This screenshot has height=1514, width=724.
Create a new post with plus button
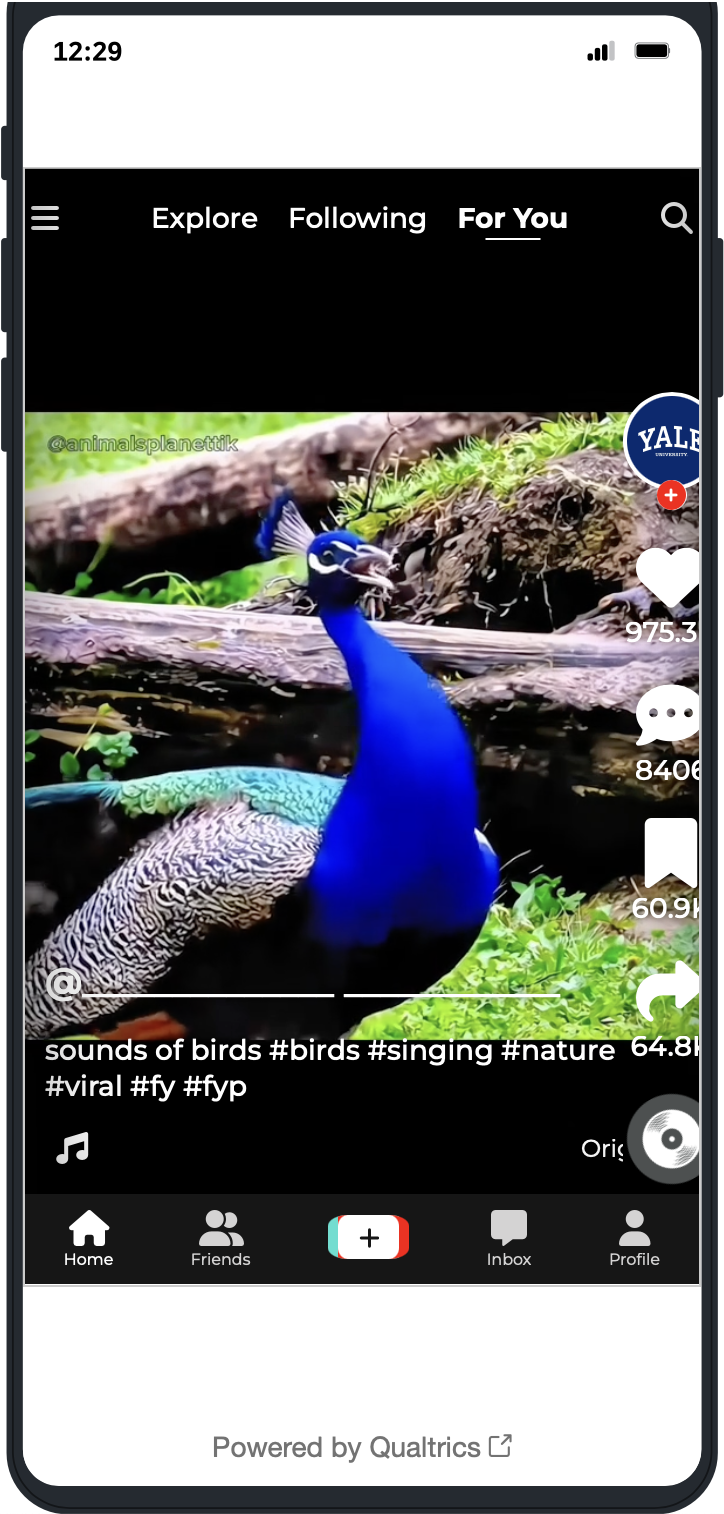(x=368, y=1238)
